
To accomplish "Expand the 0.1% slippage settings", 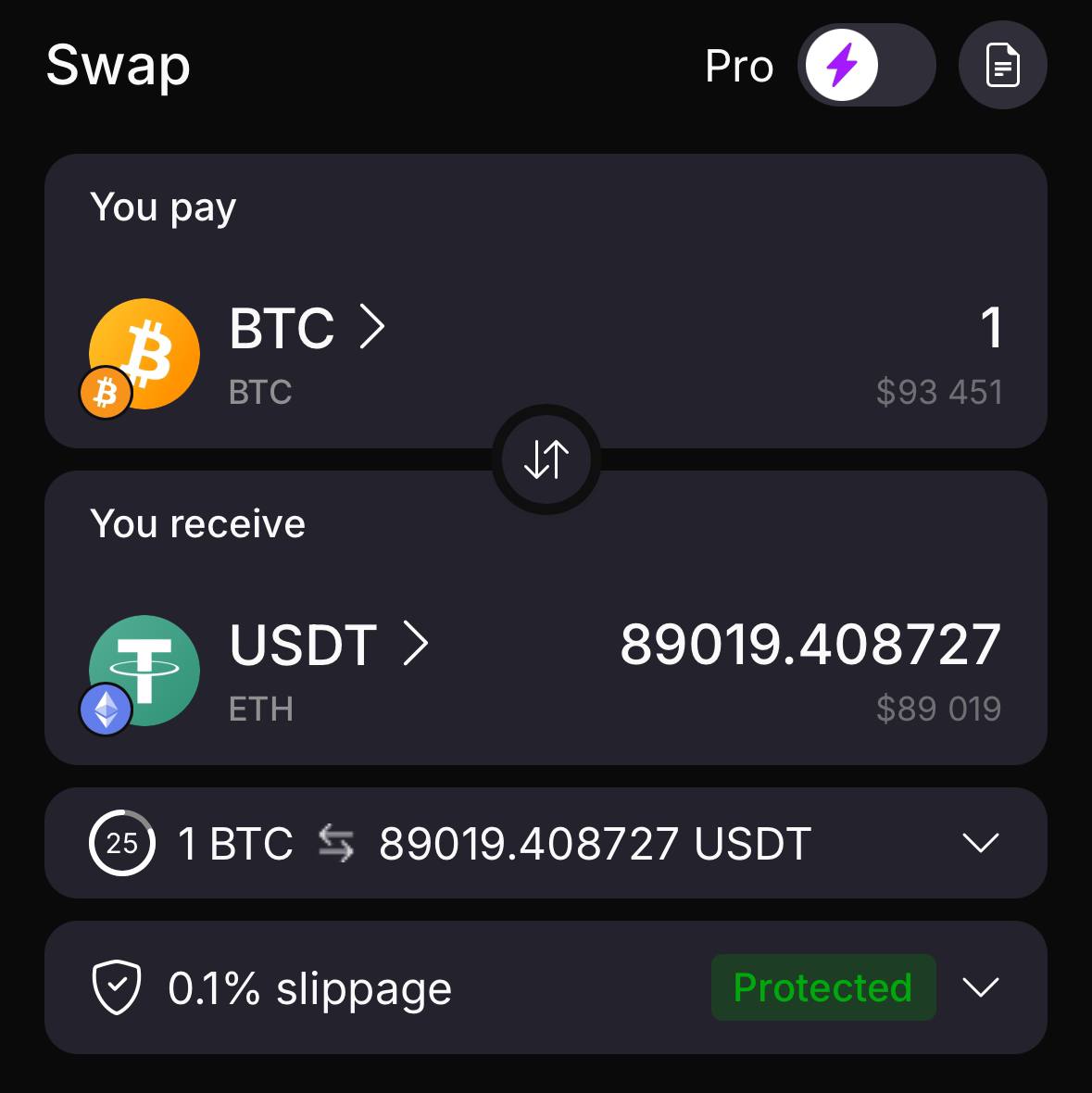I will coord(980,987).
